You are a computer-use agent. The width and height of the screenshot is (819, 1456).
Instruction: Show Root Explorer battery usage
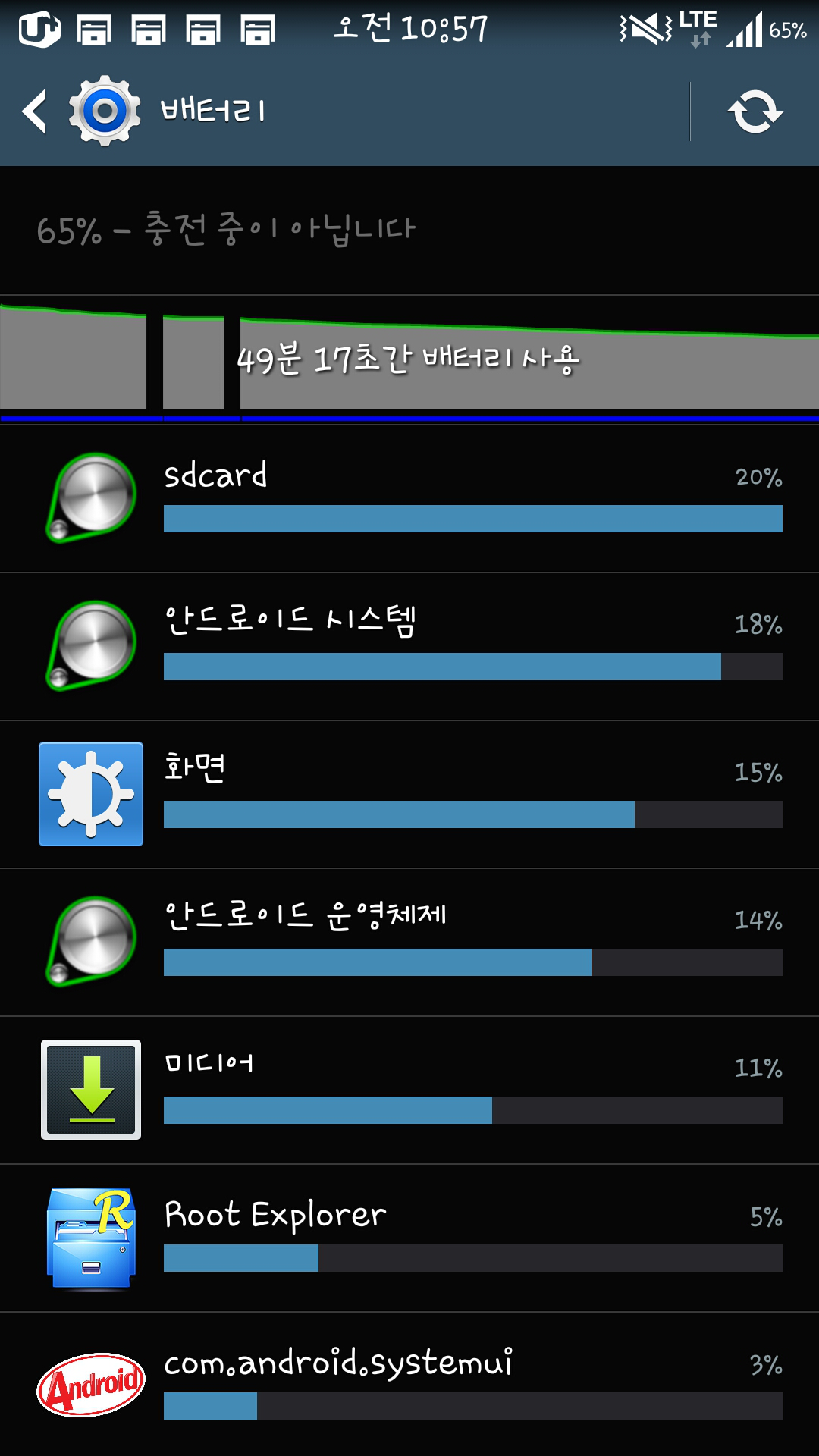tap(409, 1238)
